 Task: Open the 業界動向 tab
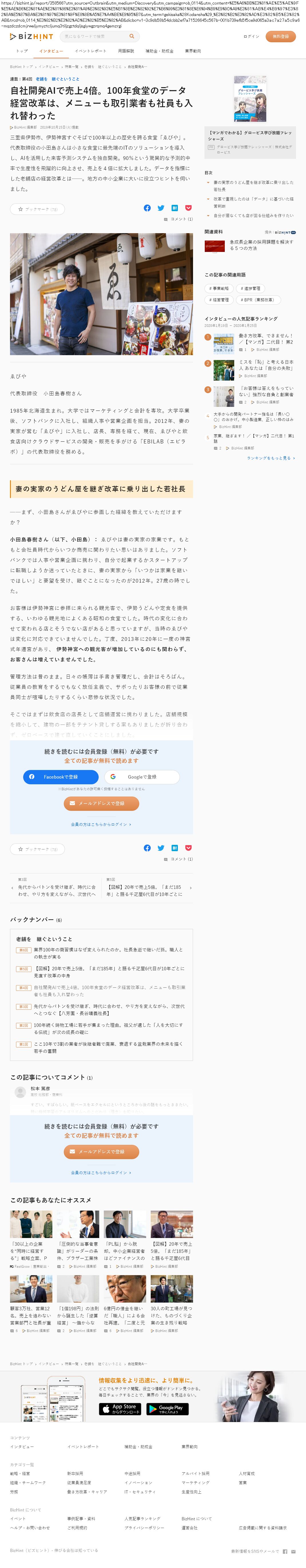click(x=193, y=51)
